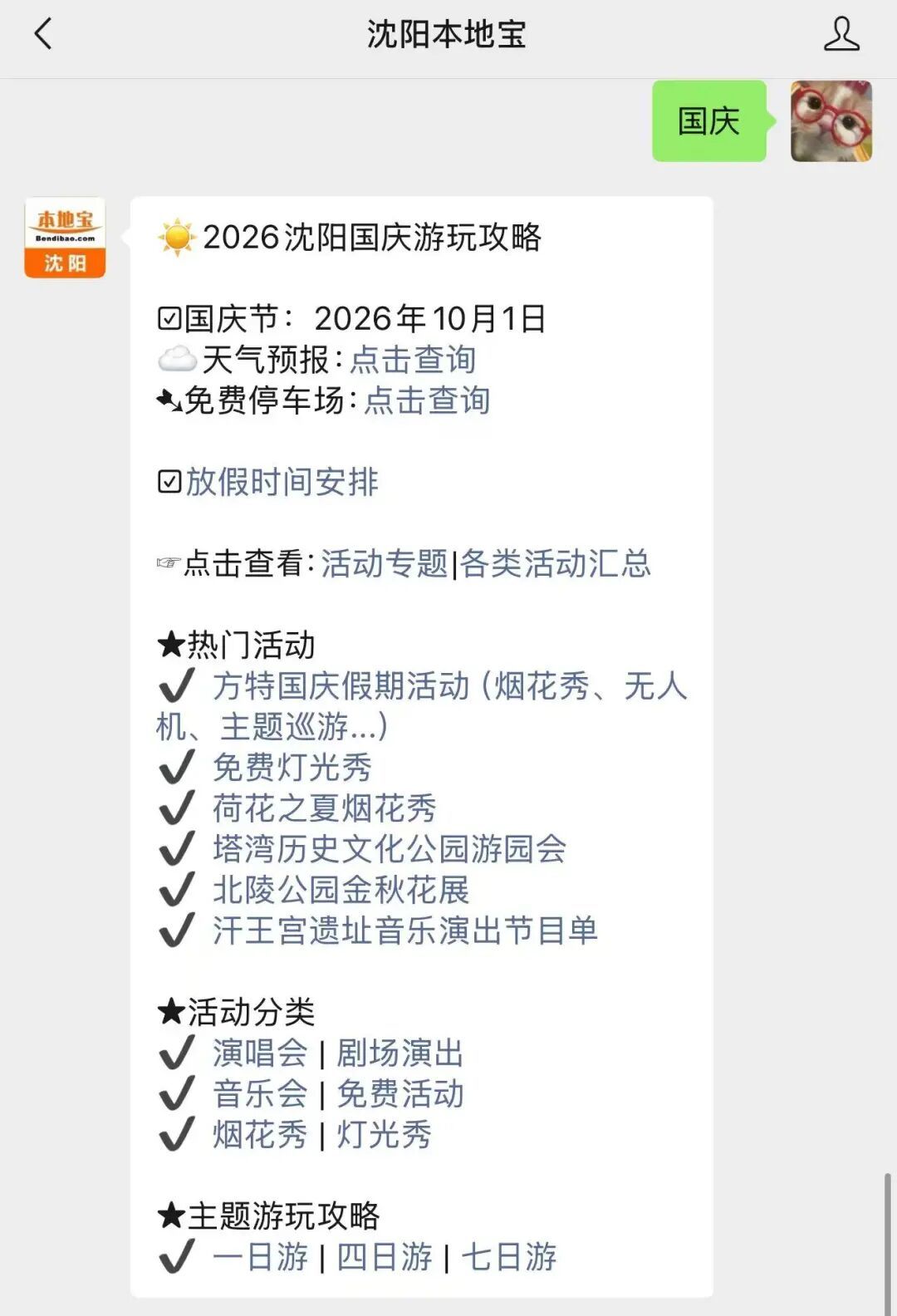897x1316 pixels.
Task: Open 剧场演出 category link
Action: pyautogui.click(x=399, y=1053)
